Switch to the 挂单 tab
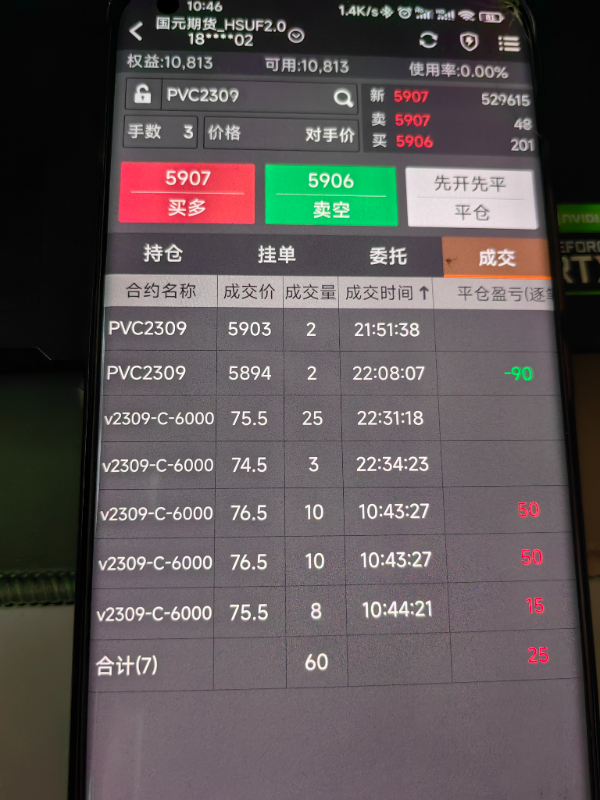The width and height of the screenshot is (600, 800). [276, 255]
